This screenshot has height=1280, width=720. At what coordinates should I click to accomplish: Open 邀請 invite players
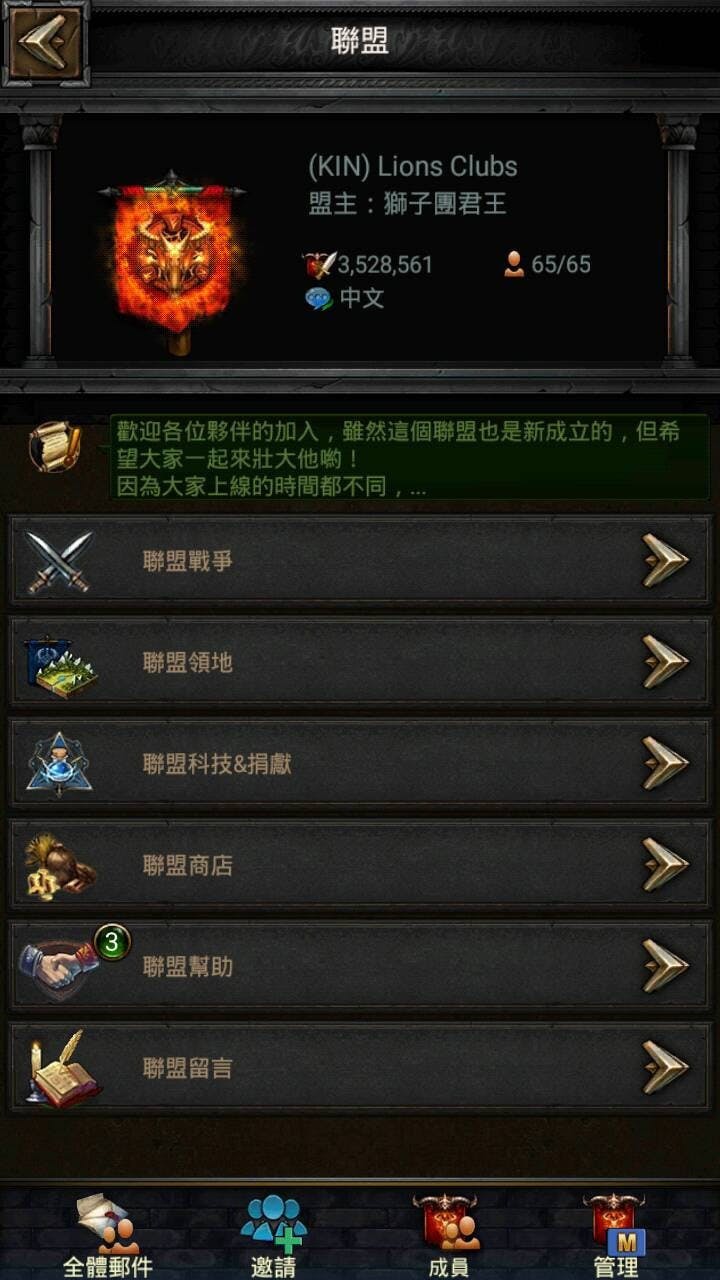(x=273, y=1235)
